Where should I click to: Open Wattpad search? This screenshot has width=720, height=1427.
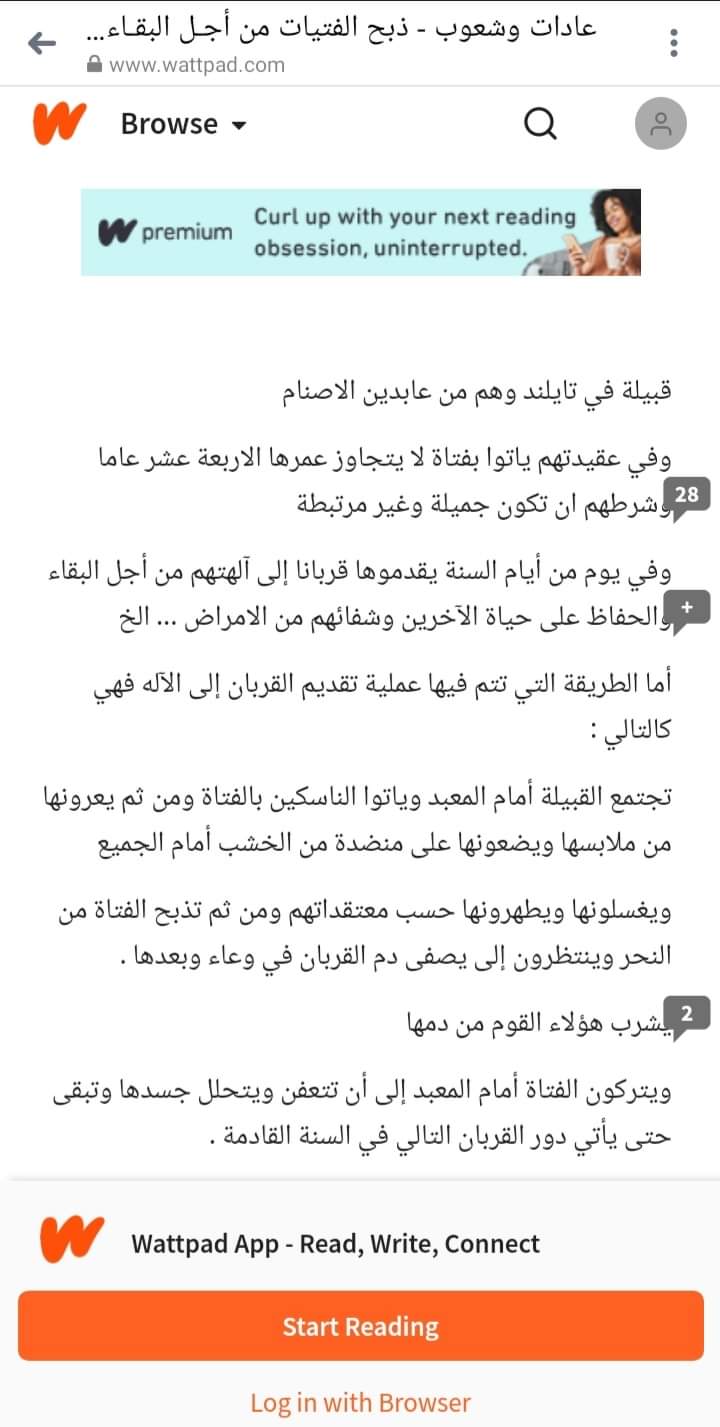click(x=540, y=124)
